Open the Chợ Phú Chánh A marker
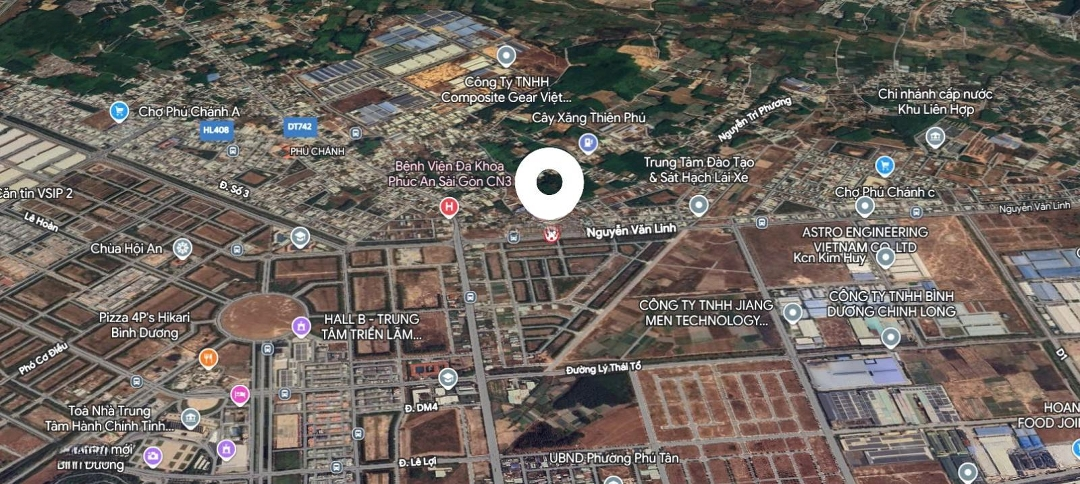Image resolution: width=1080 pixels, height=484 pixels. coord(119,111)
